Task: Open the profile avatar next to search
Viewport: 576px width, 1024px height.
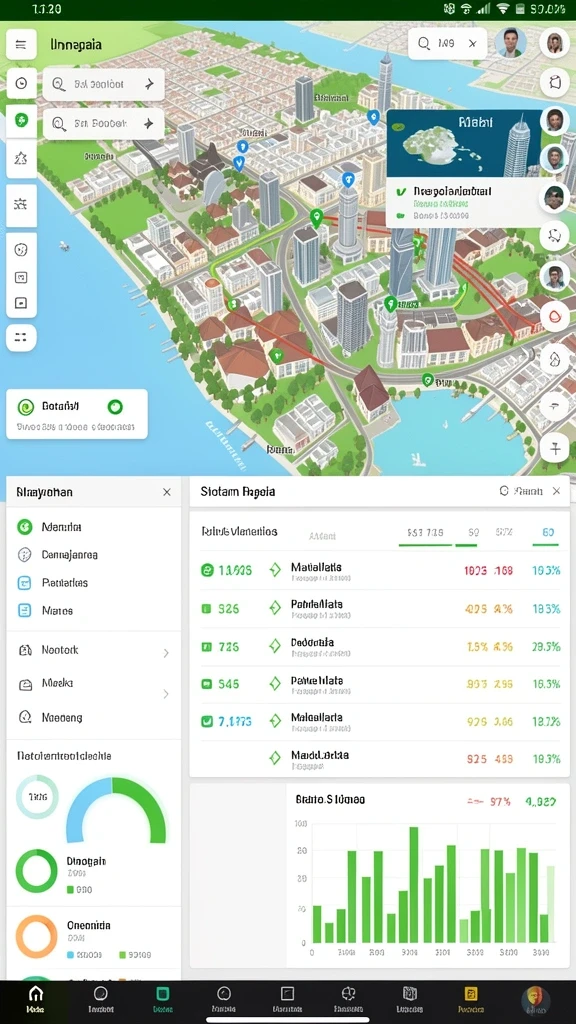Action: point(510,43)
